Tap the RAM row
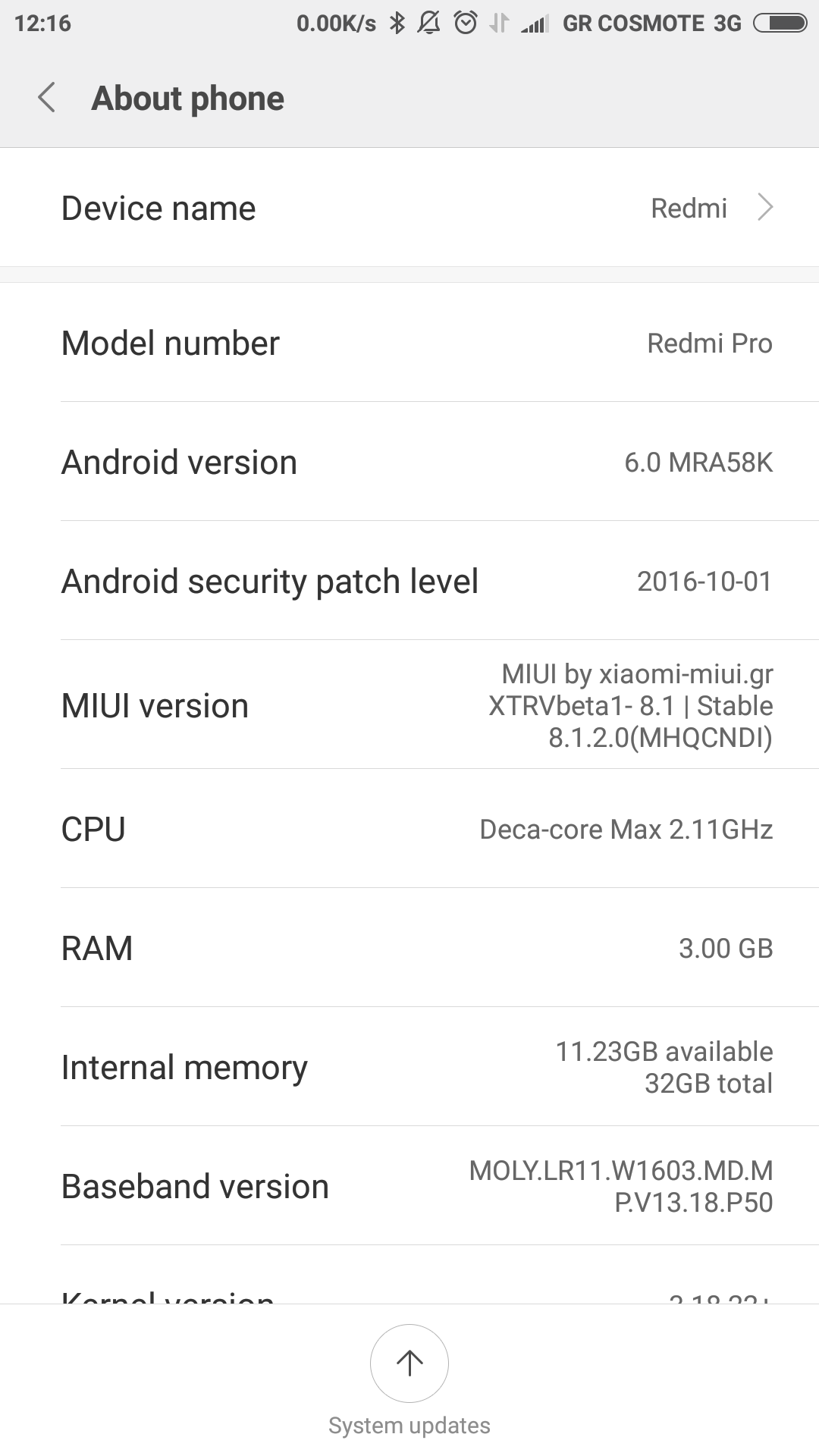The width and height of the screenshot is (819, 1456). [x=409, y=948]
